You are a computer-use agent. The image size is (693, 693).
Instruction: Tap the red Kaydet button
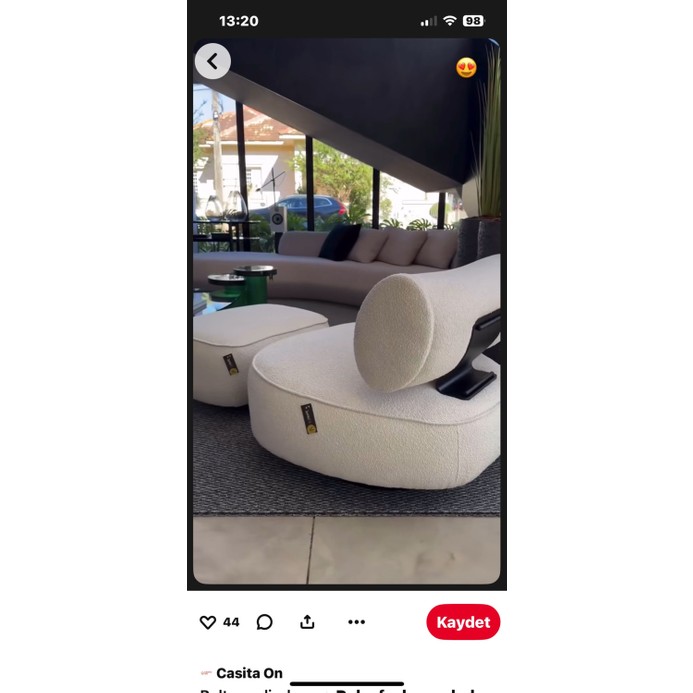(463, 622)
